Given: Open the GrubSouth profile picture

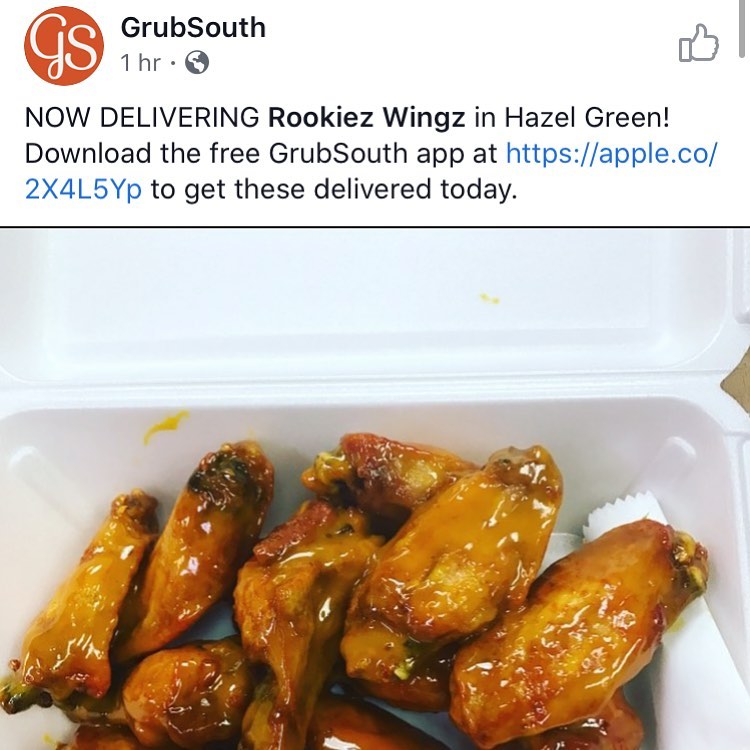Looking at the screenshot, I should [64, 45].
